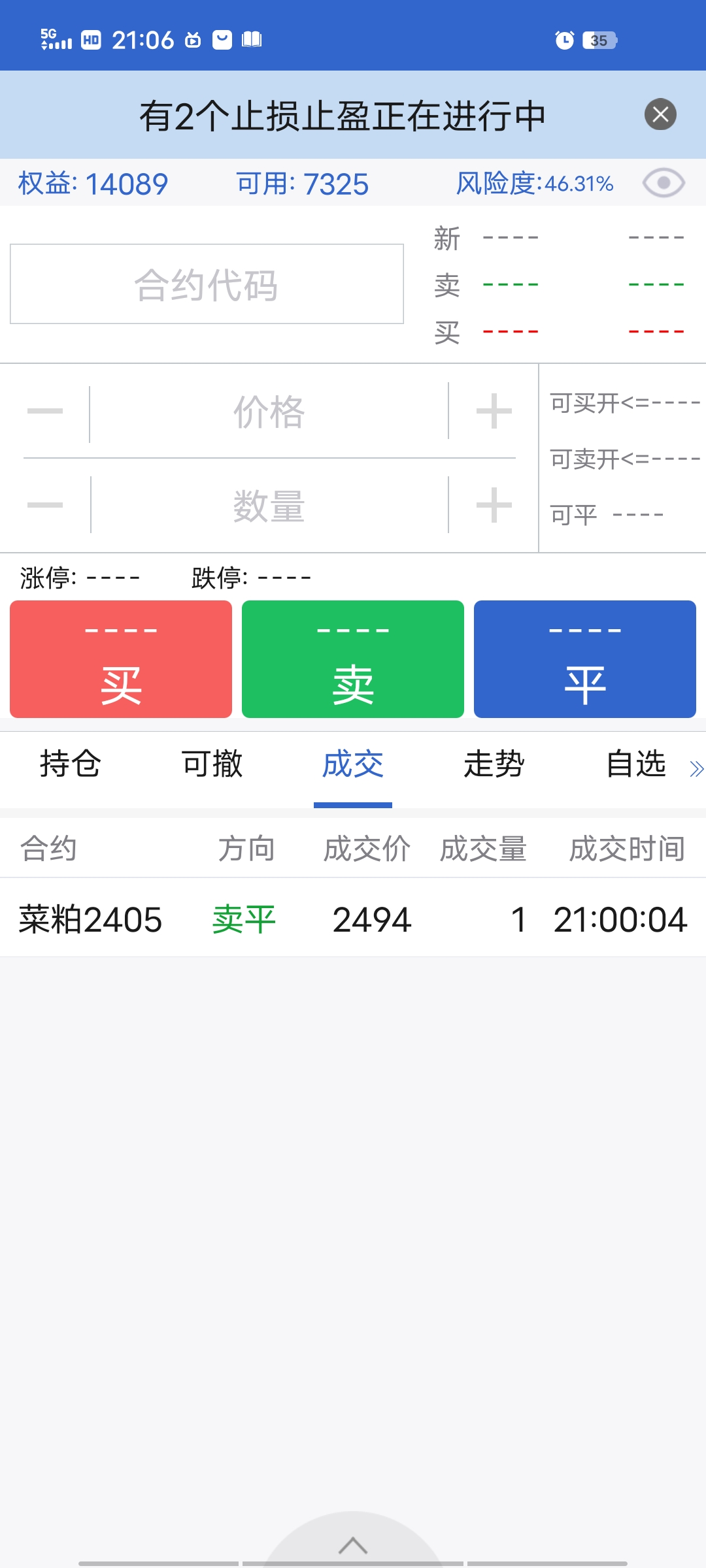Tap the green 卖 button
This screenshot has height=1568, width=706.
353,659
